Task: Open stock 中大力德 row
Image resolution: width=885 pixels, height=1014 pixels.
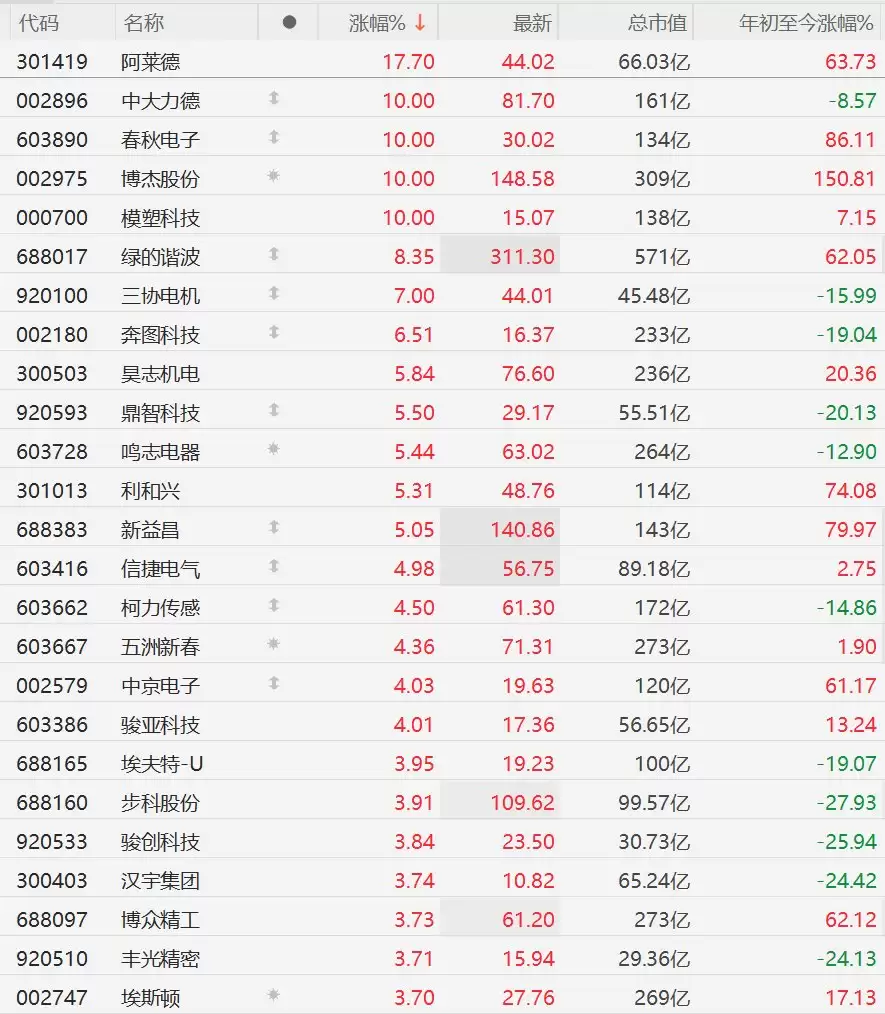Action: (442, 100)
